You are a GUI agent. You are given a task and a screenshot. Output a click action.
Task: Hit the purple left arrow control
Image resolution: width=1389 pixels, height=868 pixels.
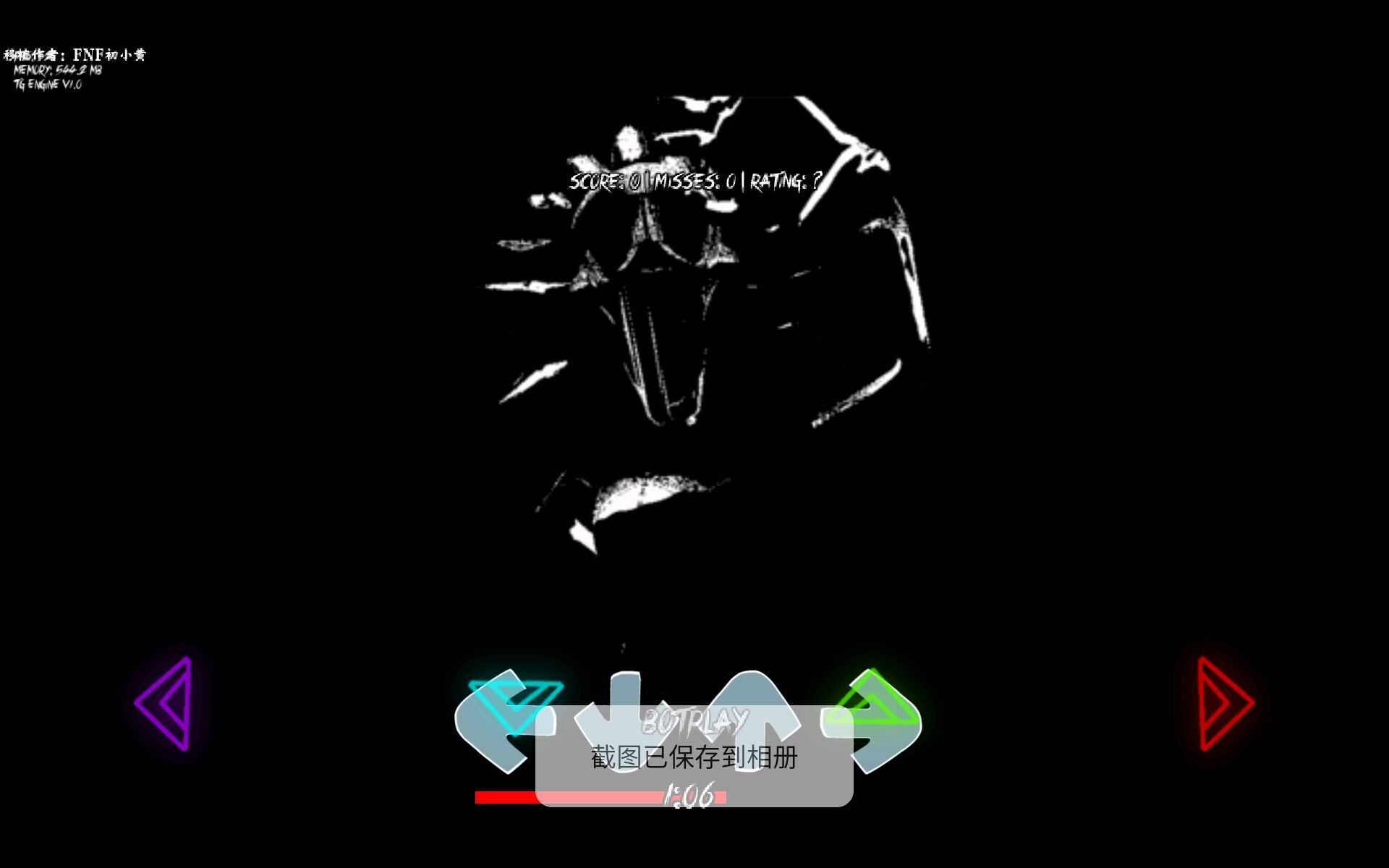click(167, 703)
